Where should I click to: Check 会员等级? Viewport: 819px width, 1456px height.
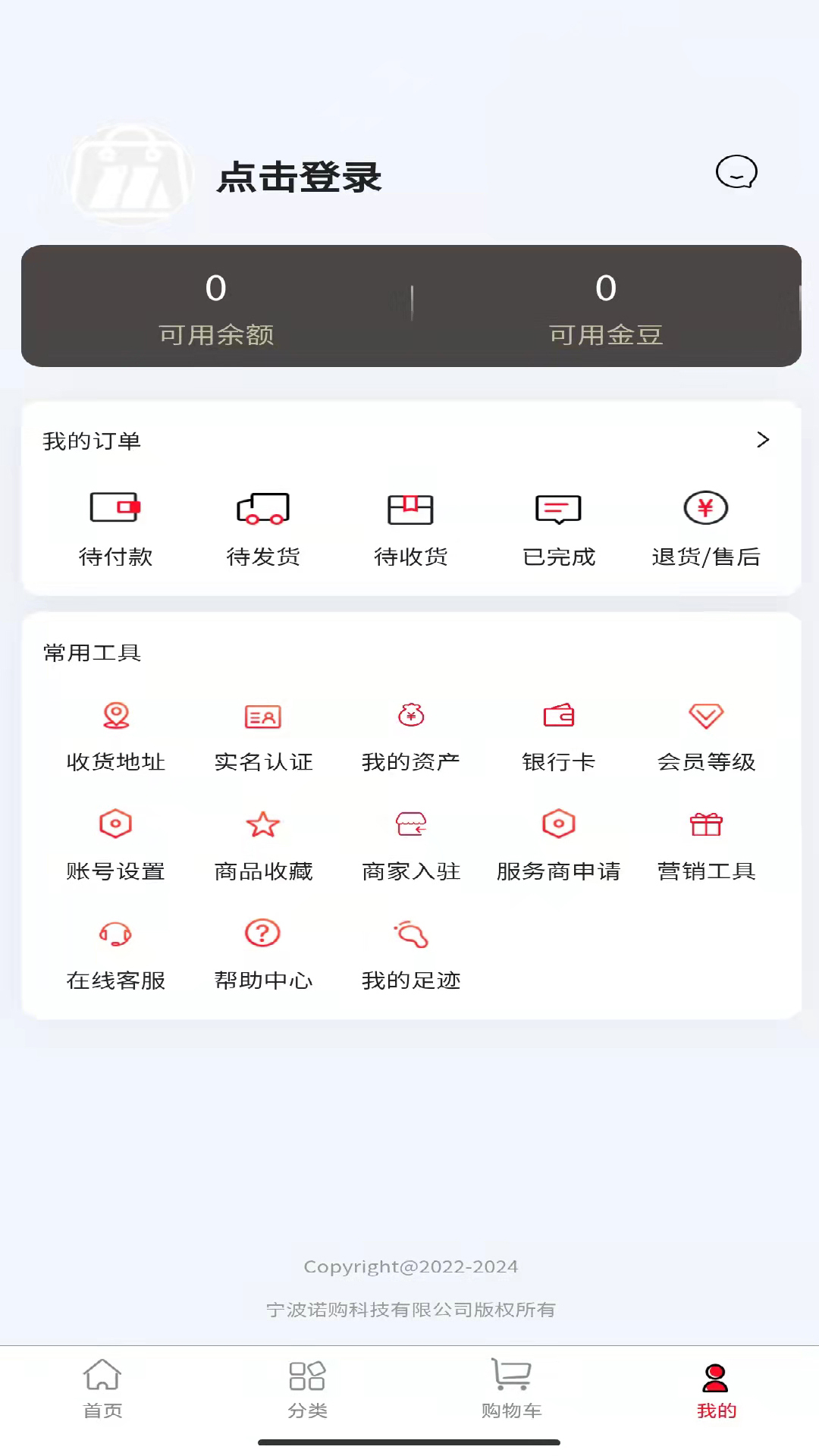[706, 737]
